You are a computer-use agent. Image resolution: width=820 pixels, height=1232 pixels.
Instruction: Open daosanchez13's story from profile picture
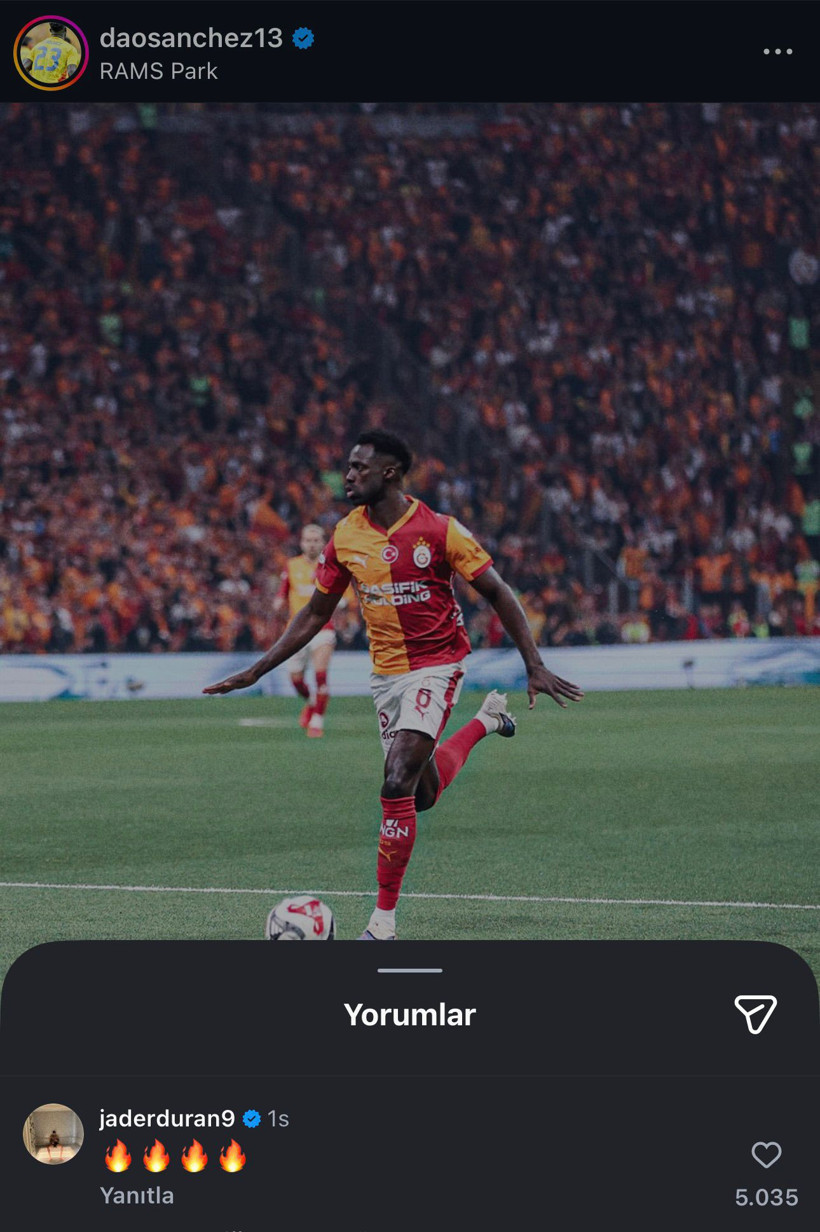[51, 53]
